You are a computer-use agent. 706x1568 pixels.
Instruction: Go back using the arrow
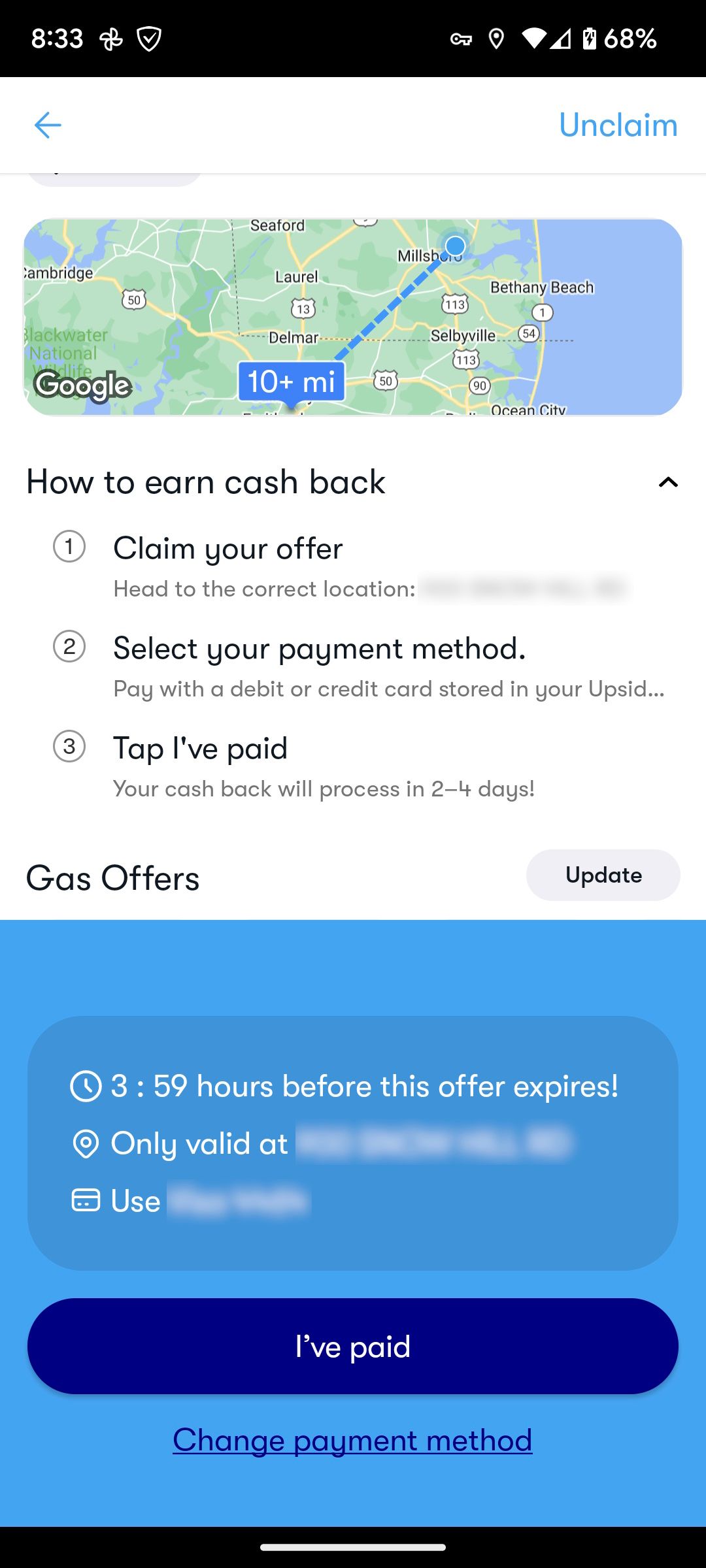coord(48,125)
